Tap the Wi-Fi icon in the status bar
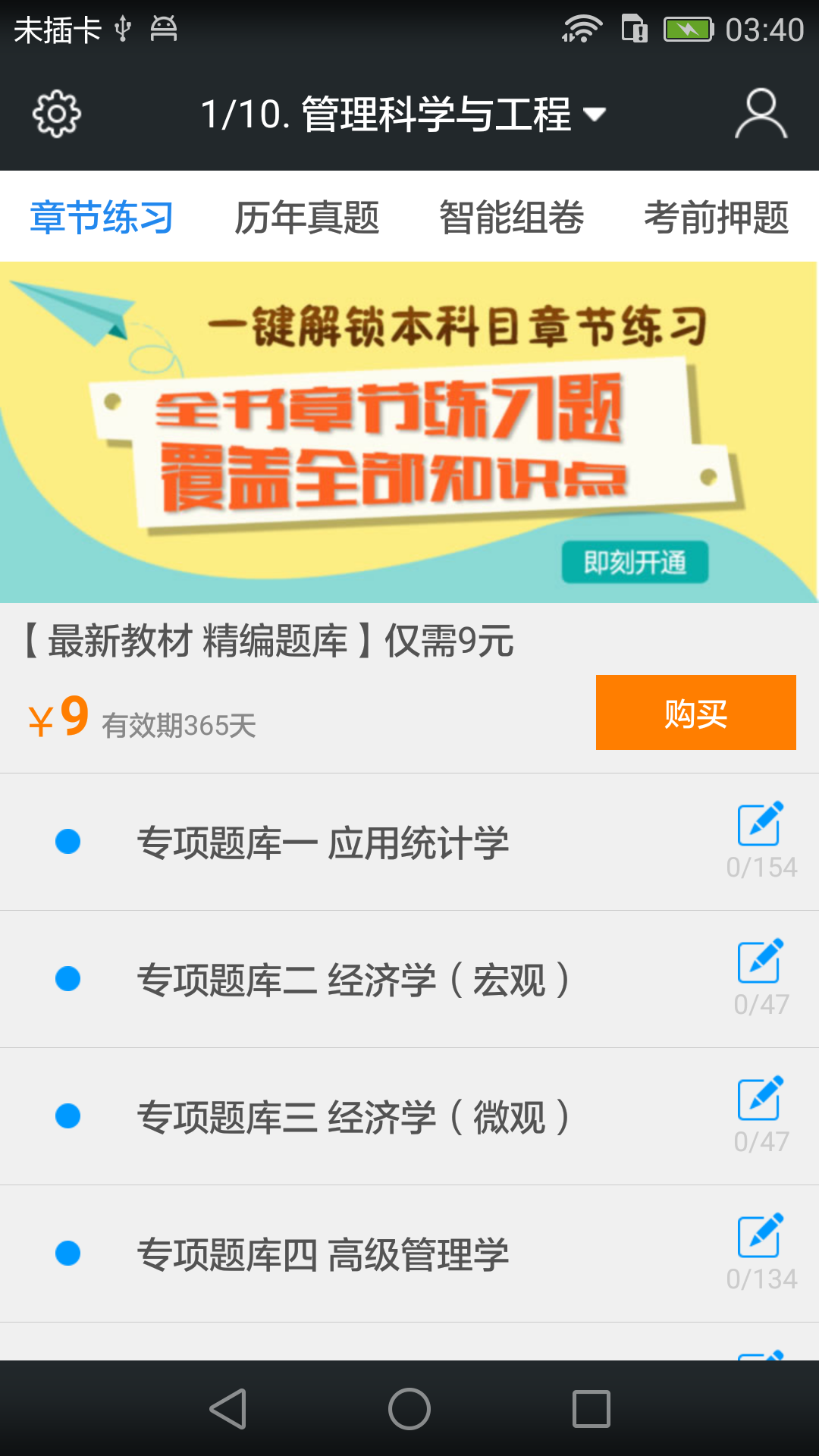 (x=582, y=28)
